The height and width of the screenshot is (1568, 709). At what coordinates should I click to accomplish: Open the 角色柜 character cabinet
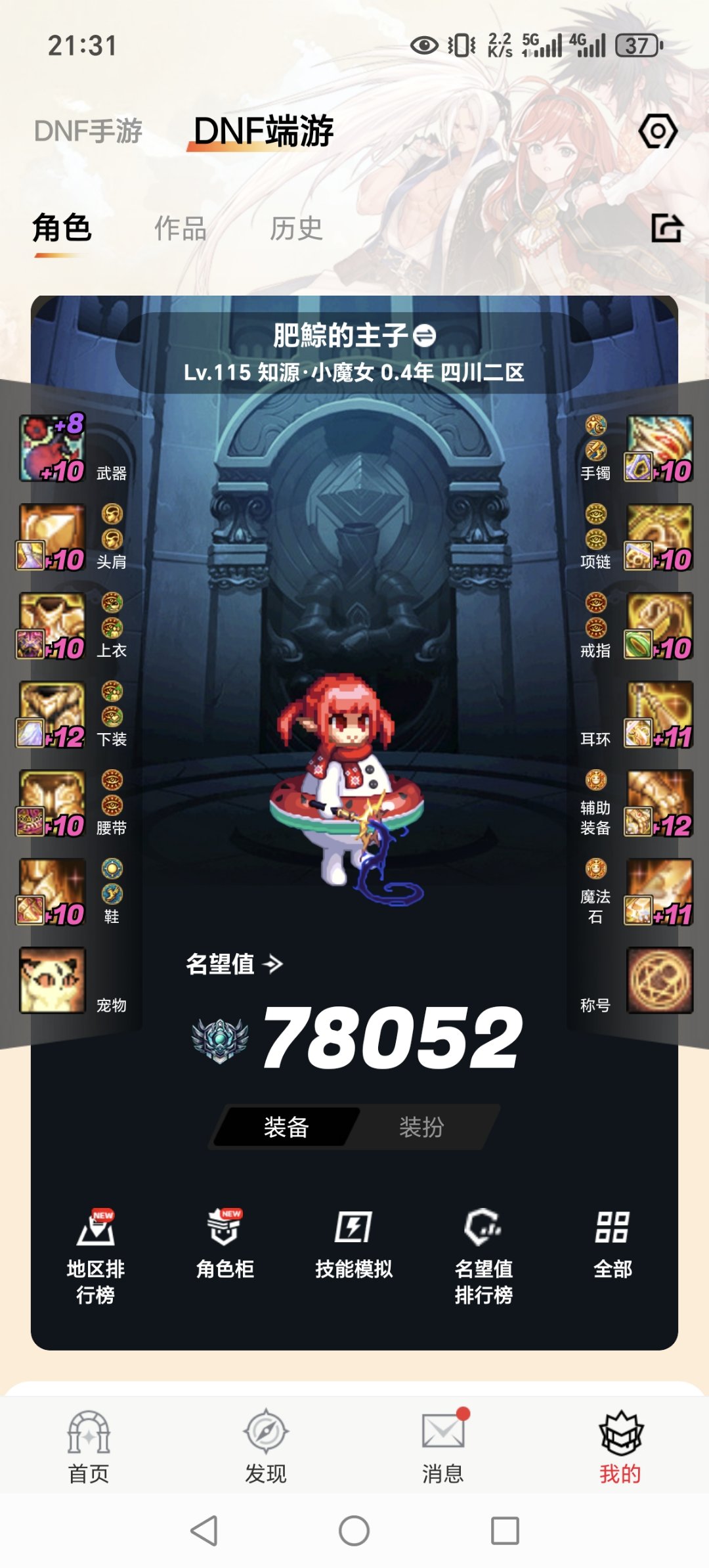point(225,1243)
